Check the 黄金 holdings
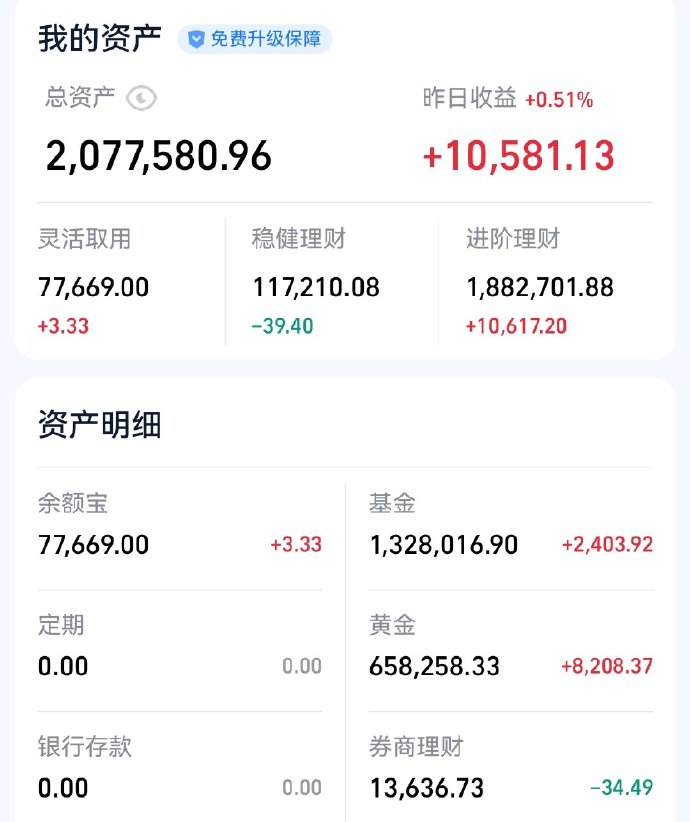Screen dimensions: 690x822 [510, 650]
